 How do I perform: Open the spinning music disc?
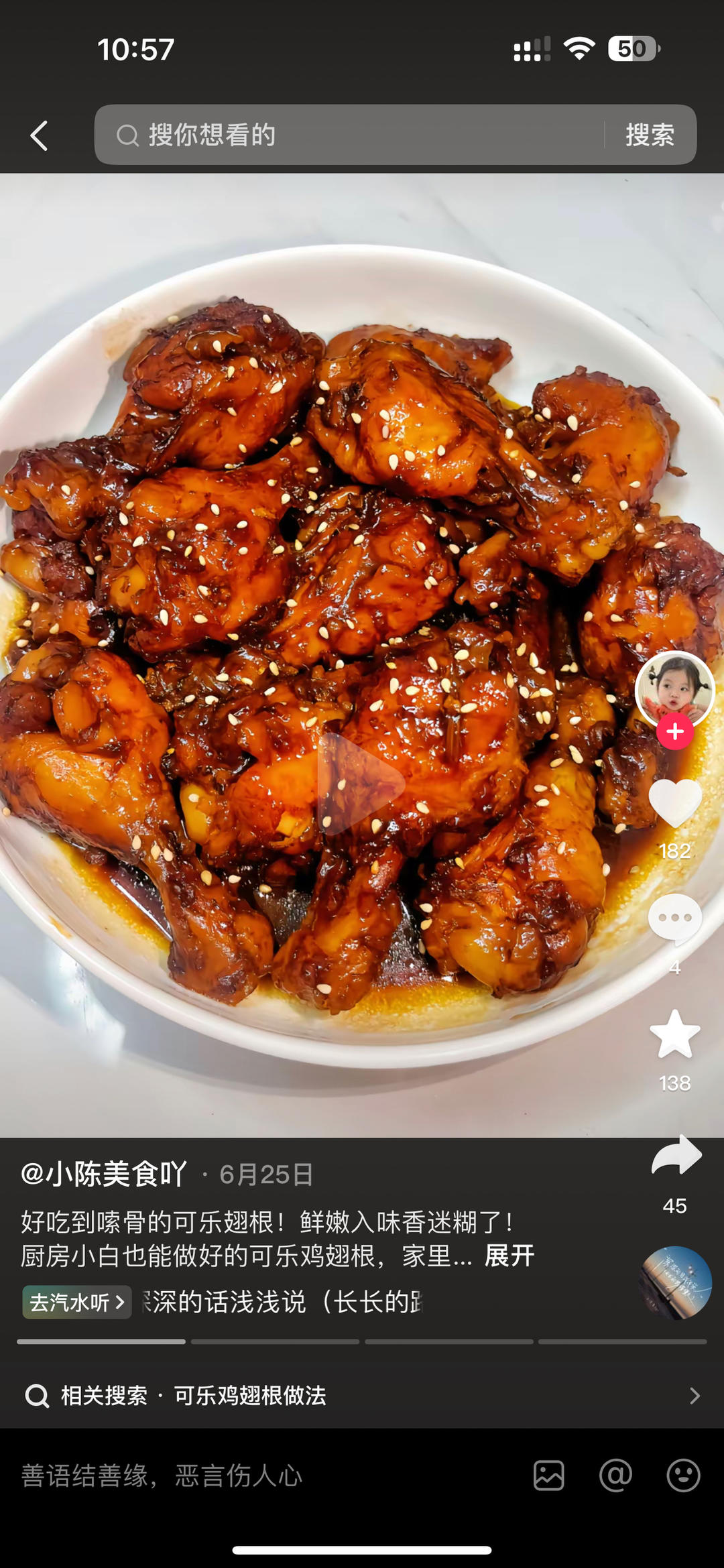676,1282
